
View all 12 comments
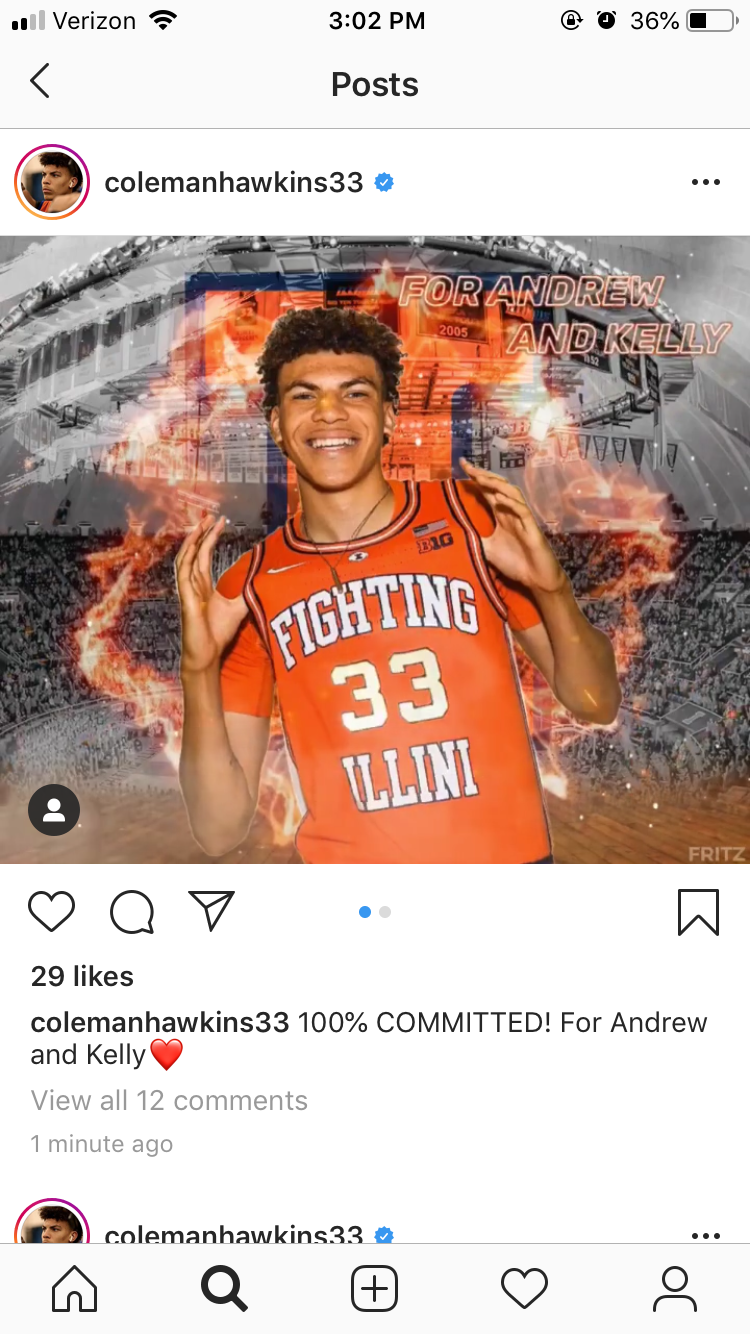click(169, 1100)
